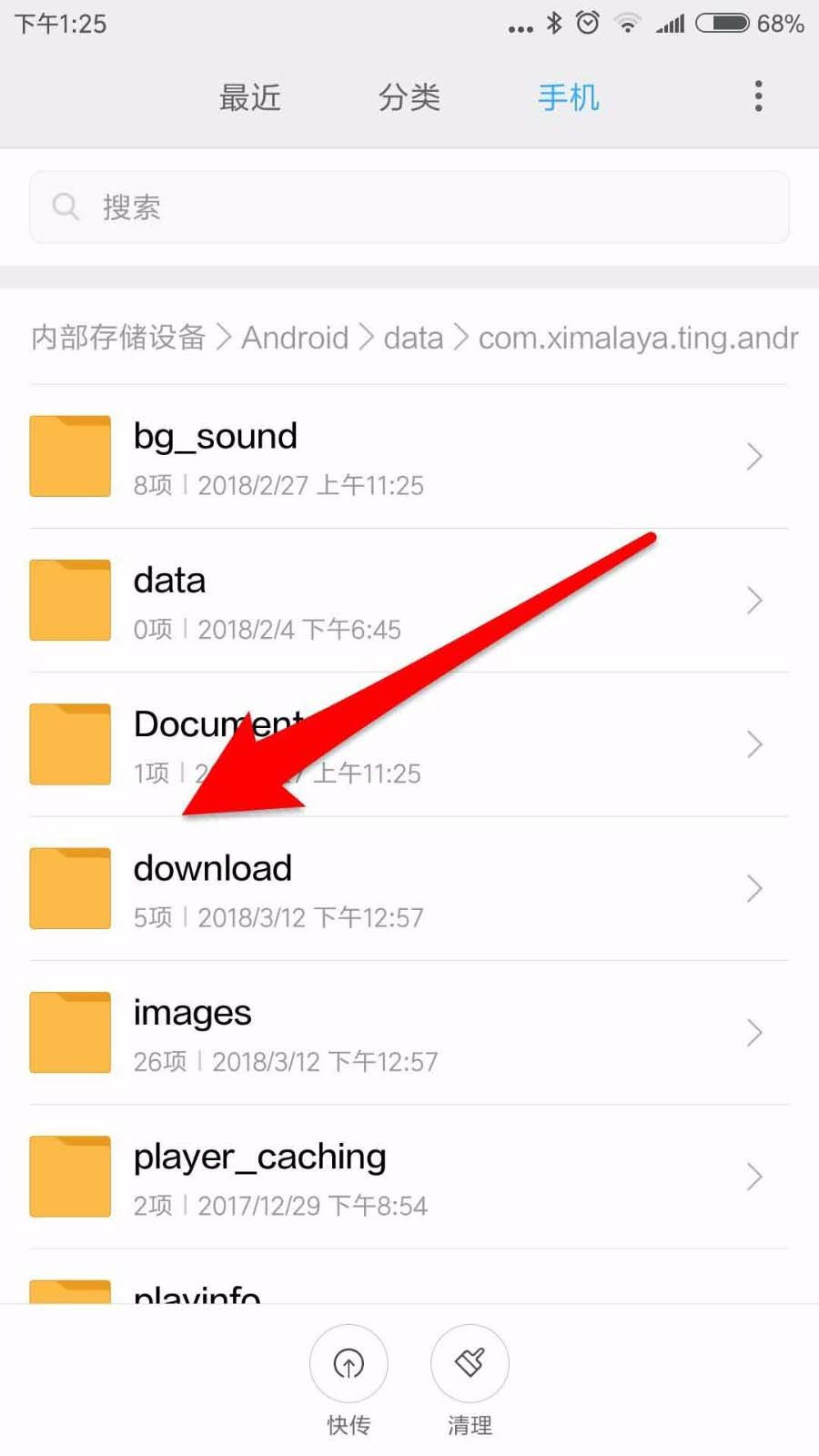Screen dimensions: 819x1456
Task: Go to 内部存储设备 in breadcrumb
Action: pyautogui.click(x=118, y=338)
